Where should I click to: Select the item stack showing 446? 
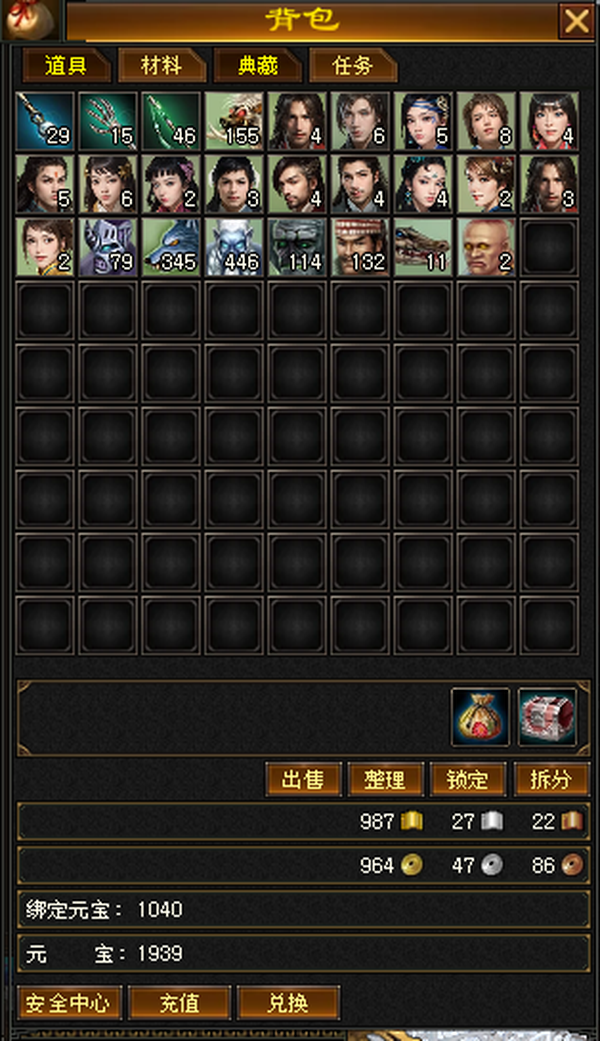point(234,247)
